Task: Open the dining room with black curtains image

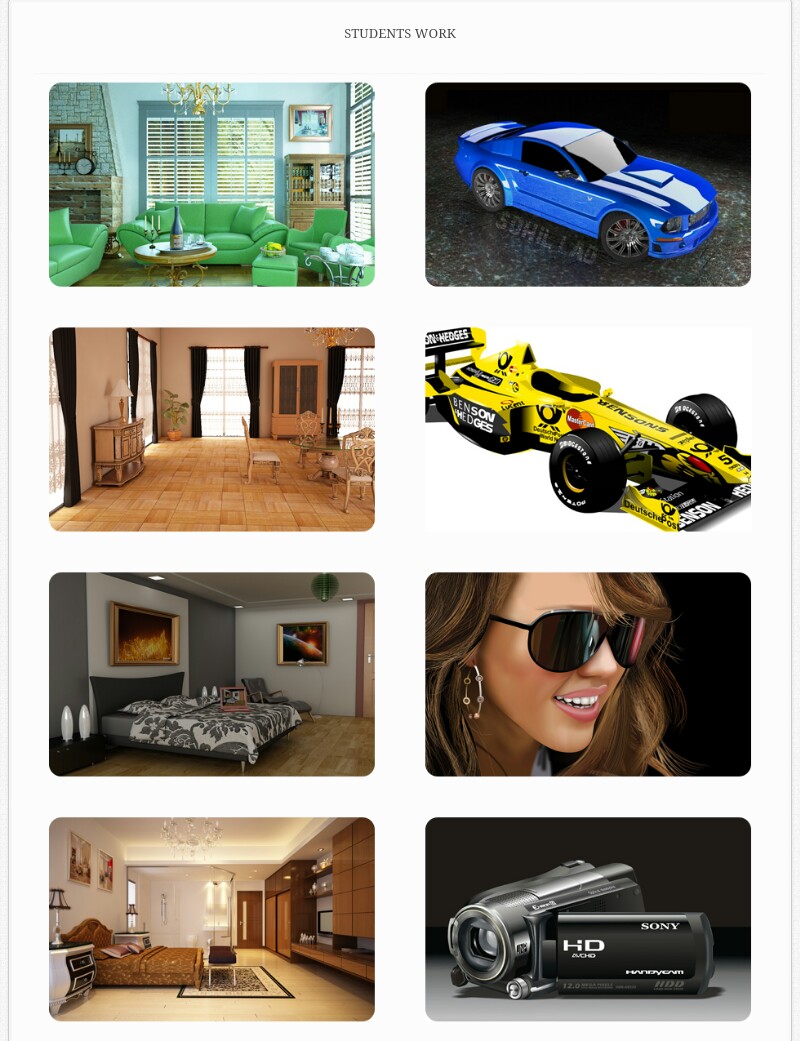Action: click(x=211, y=429)
